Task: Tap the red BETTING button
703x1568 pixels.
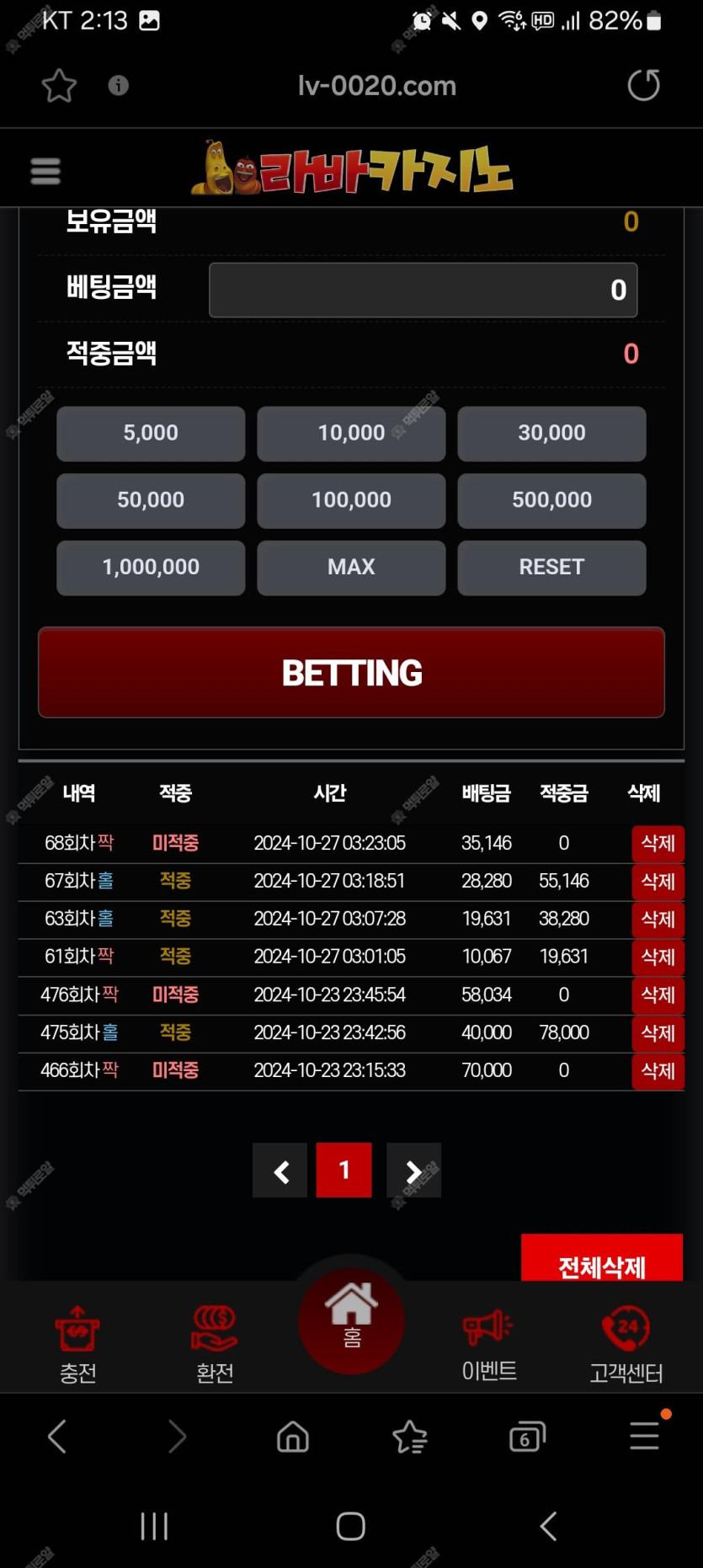Action: click(351, 672)
